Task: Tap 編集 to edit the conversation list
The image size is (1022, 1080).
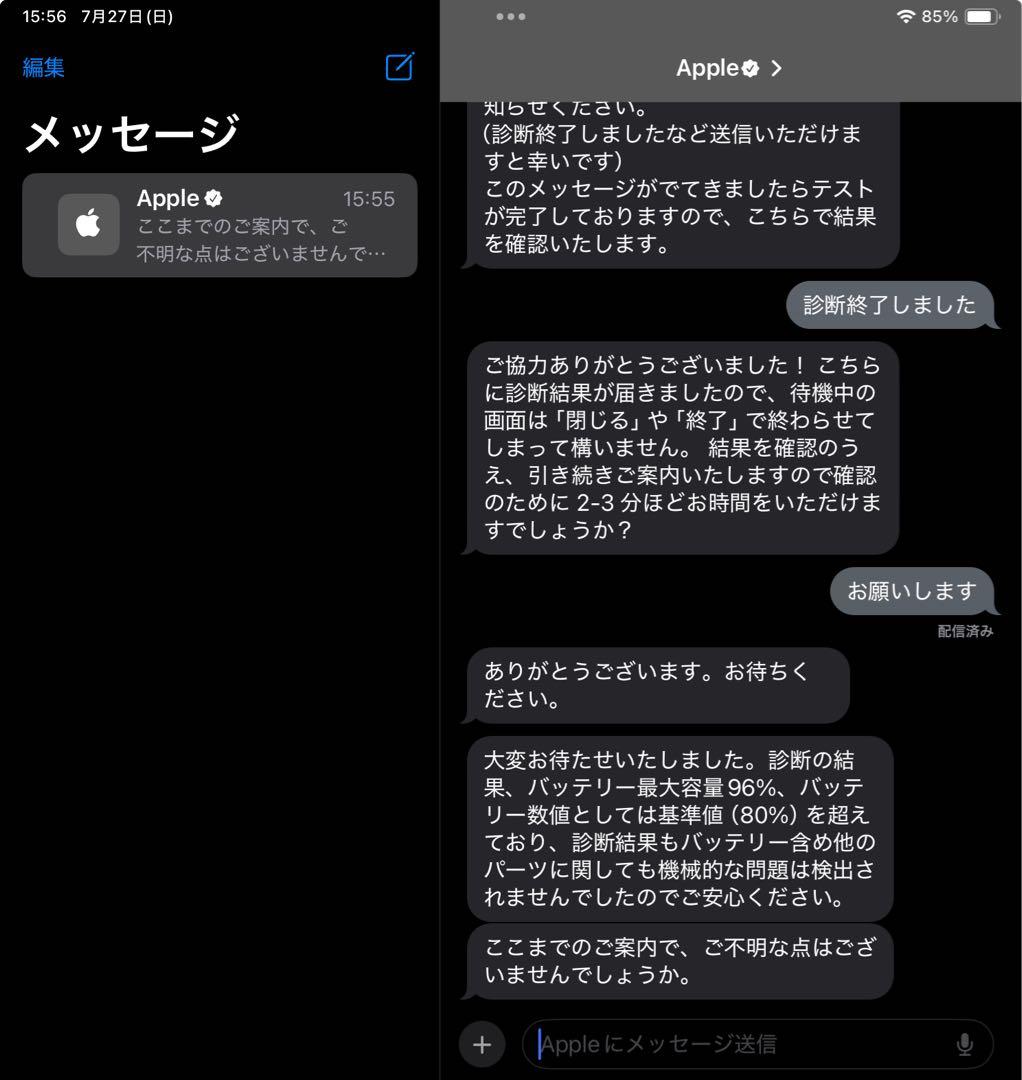Action: [41, 68]
